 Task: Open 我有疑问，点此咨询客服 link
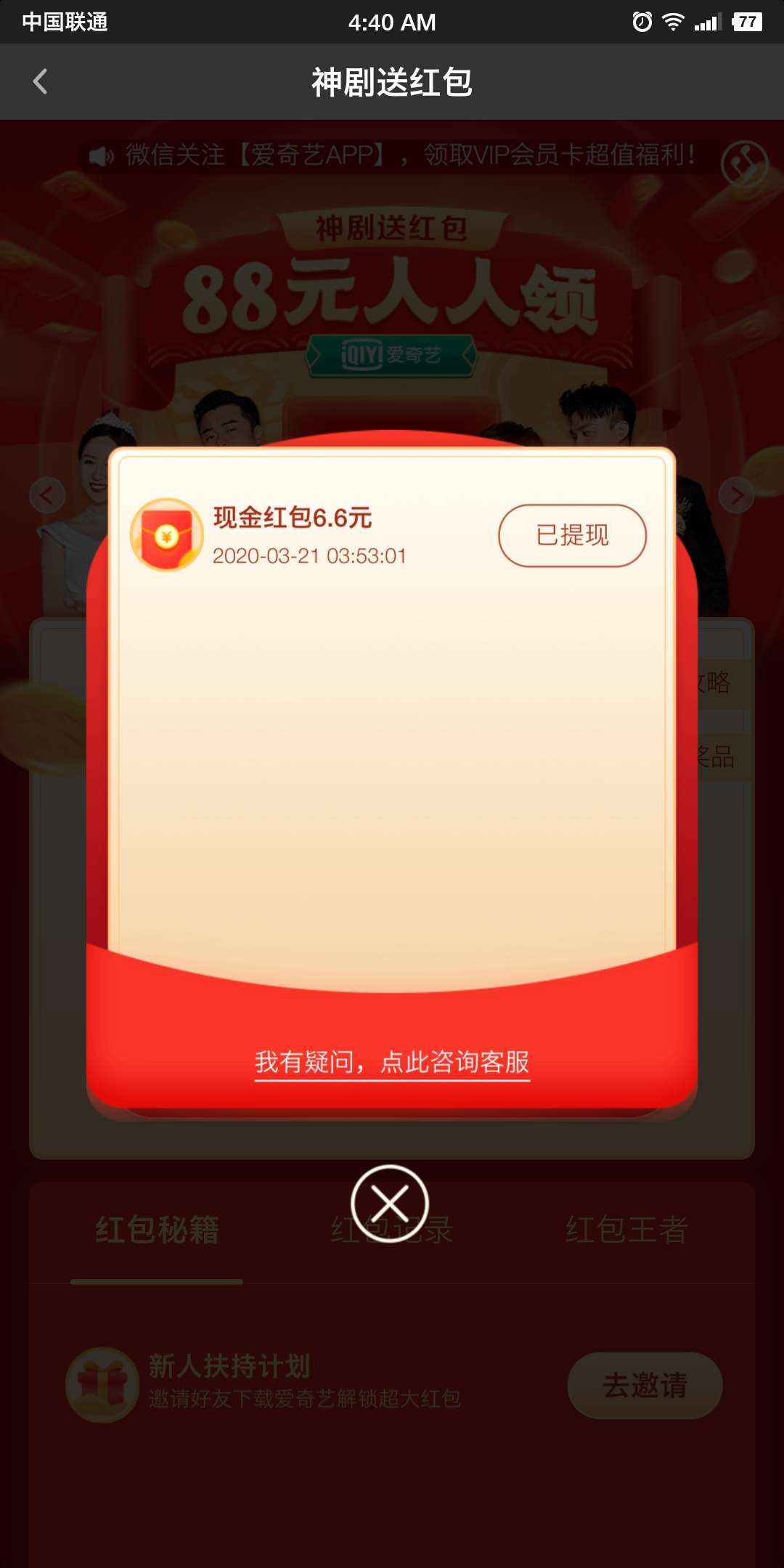click(392, 1063)
